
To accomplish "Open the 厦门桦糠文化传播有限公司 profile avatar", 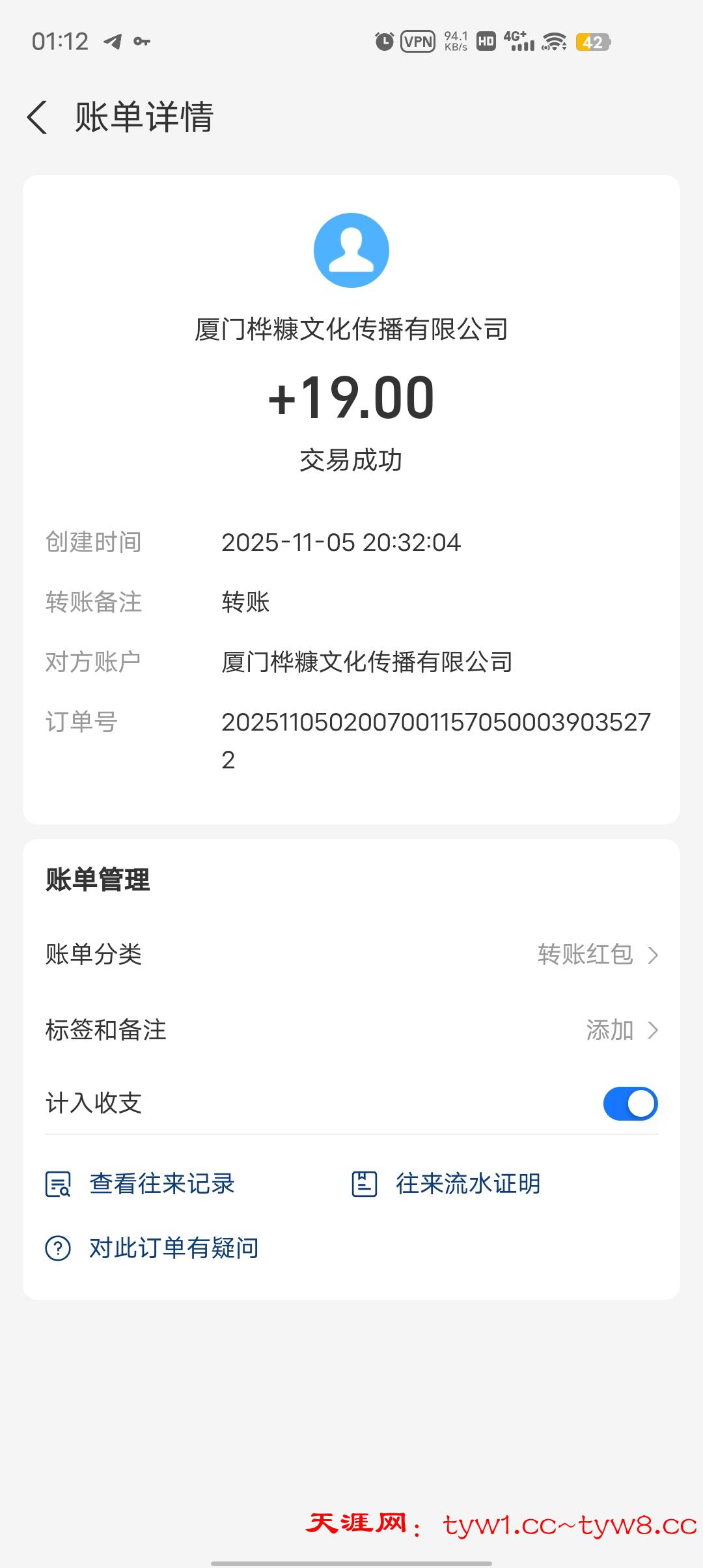I will (x=351, y=250).
